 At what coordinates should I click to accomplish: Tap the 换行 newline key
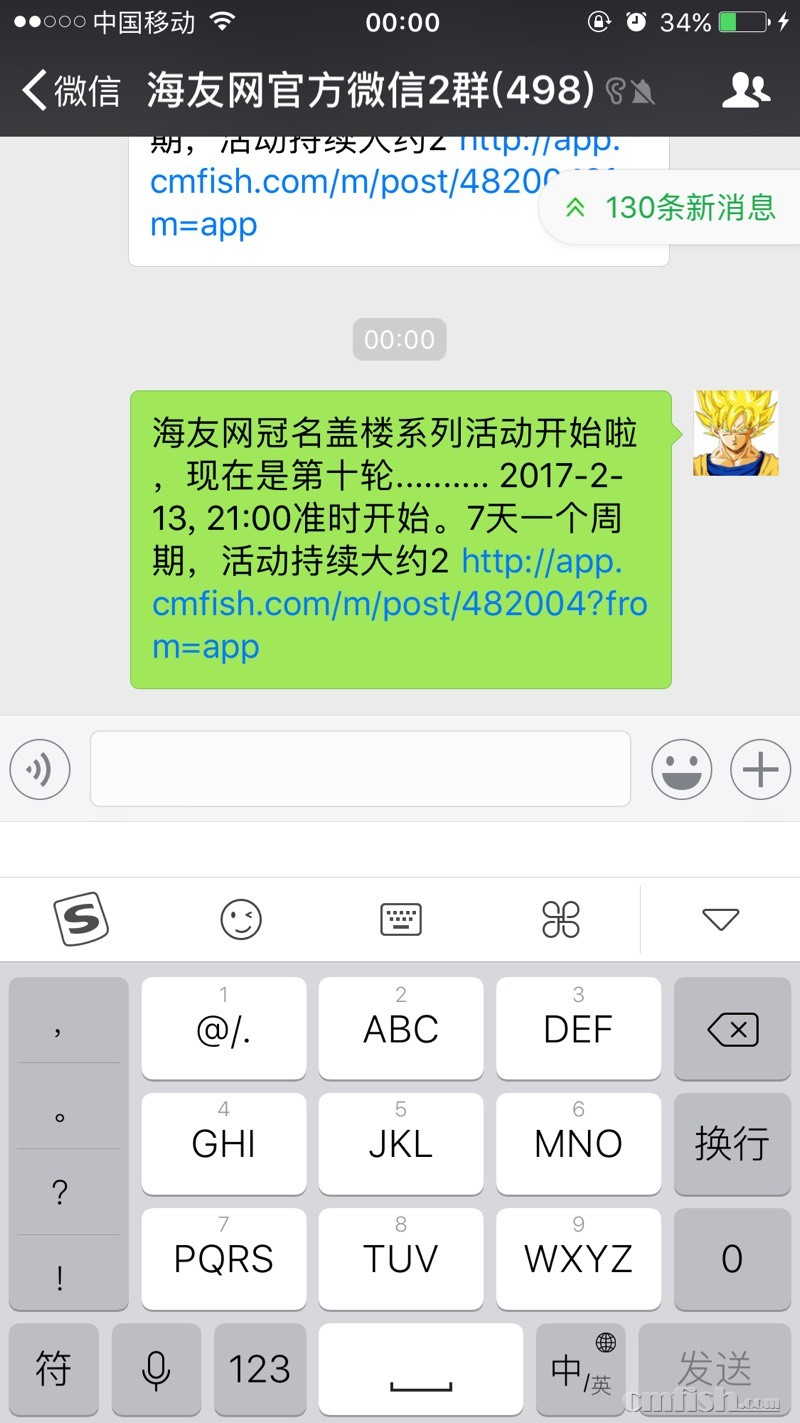pos(733,1143)
